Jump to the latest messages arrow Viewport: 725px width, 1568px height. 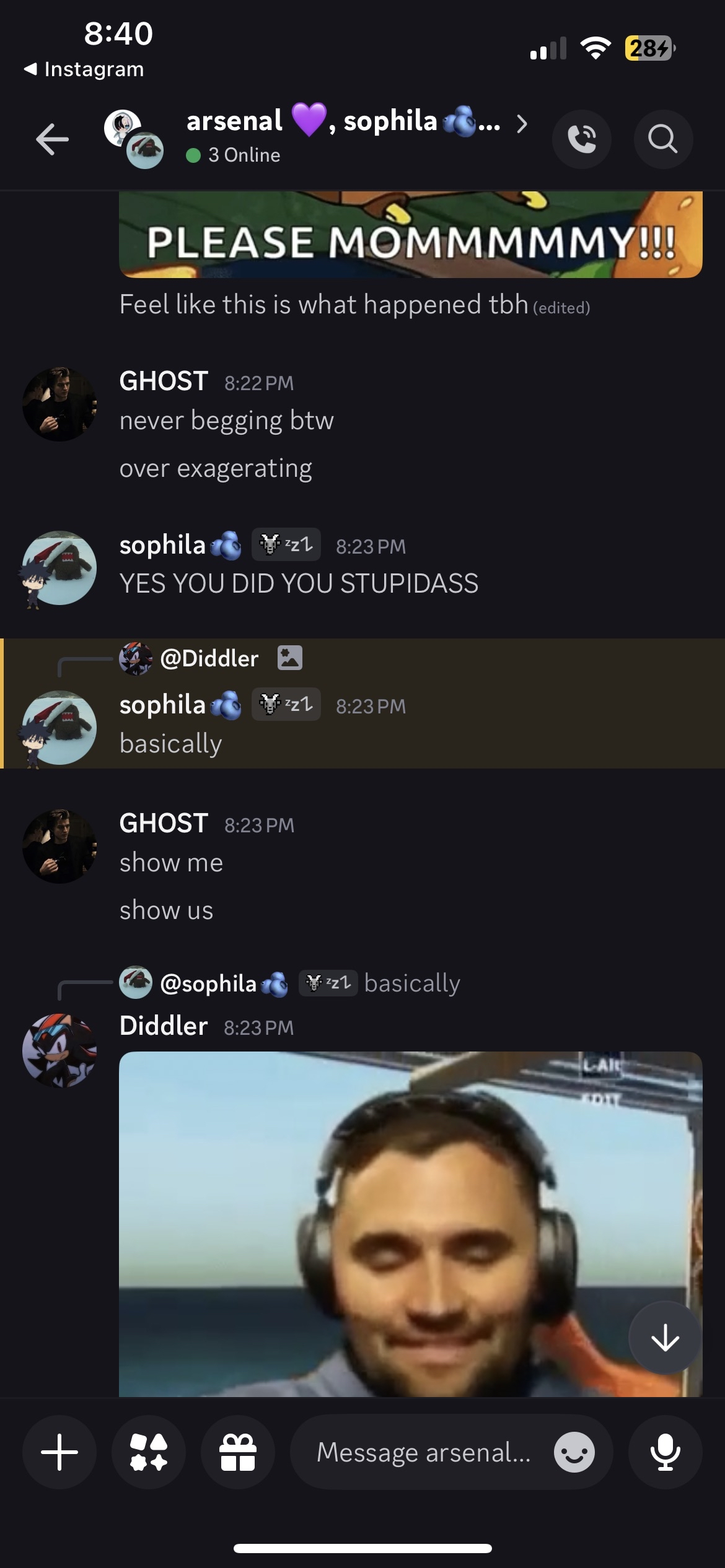(x=665, y=1338)
